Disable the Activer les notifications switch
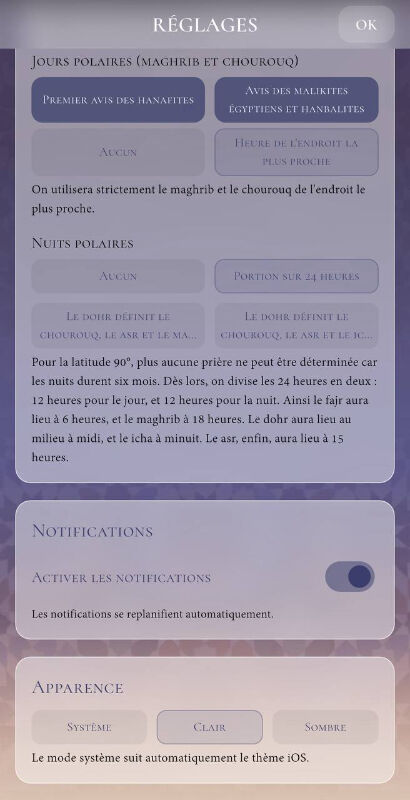The image size is (410, 800). 350,577
